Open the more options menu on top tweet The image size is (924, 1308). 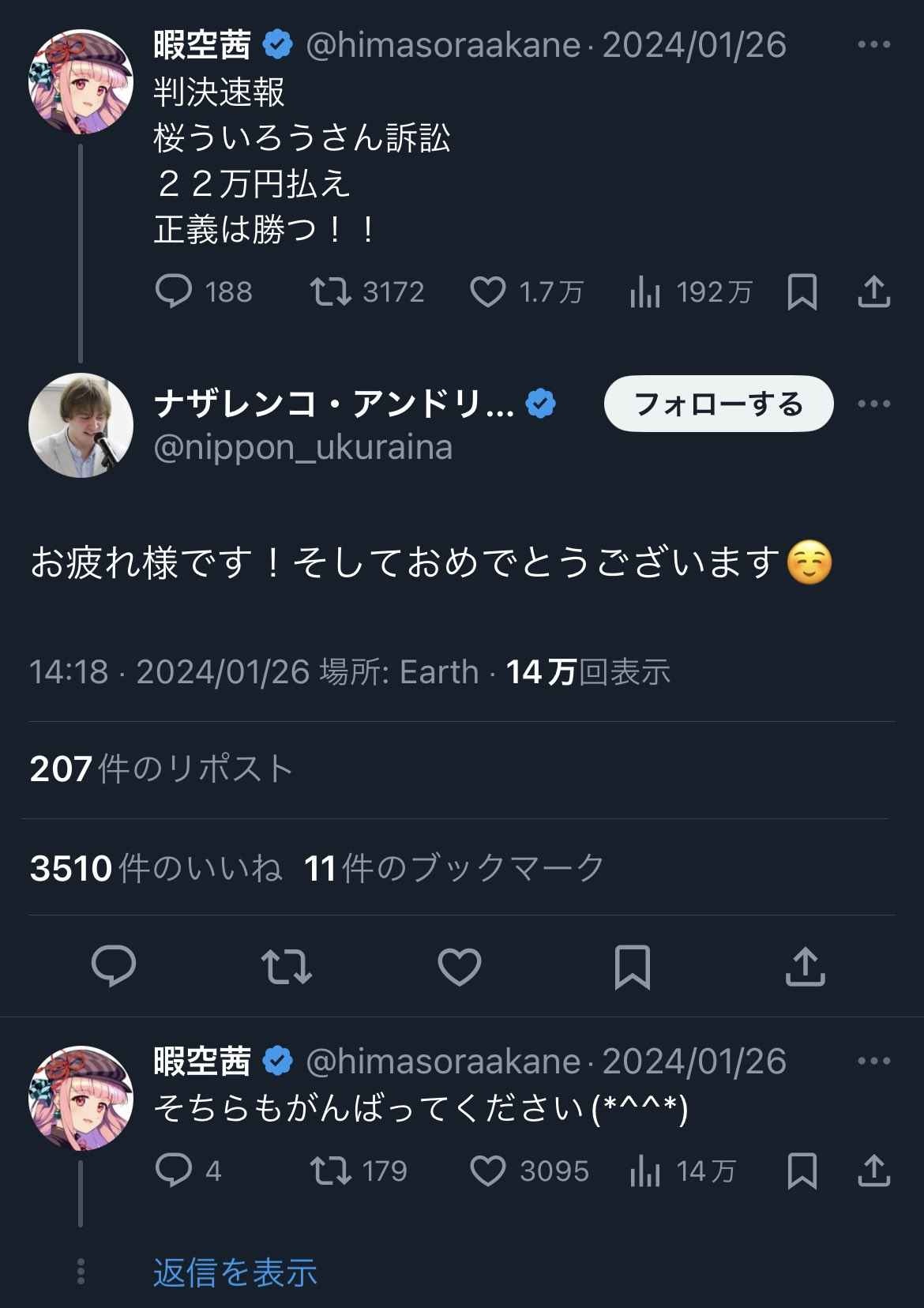(872, 46)
